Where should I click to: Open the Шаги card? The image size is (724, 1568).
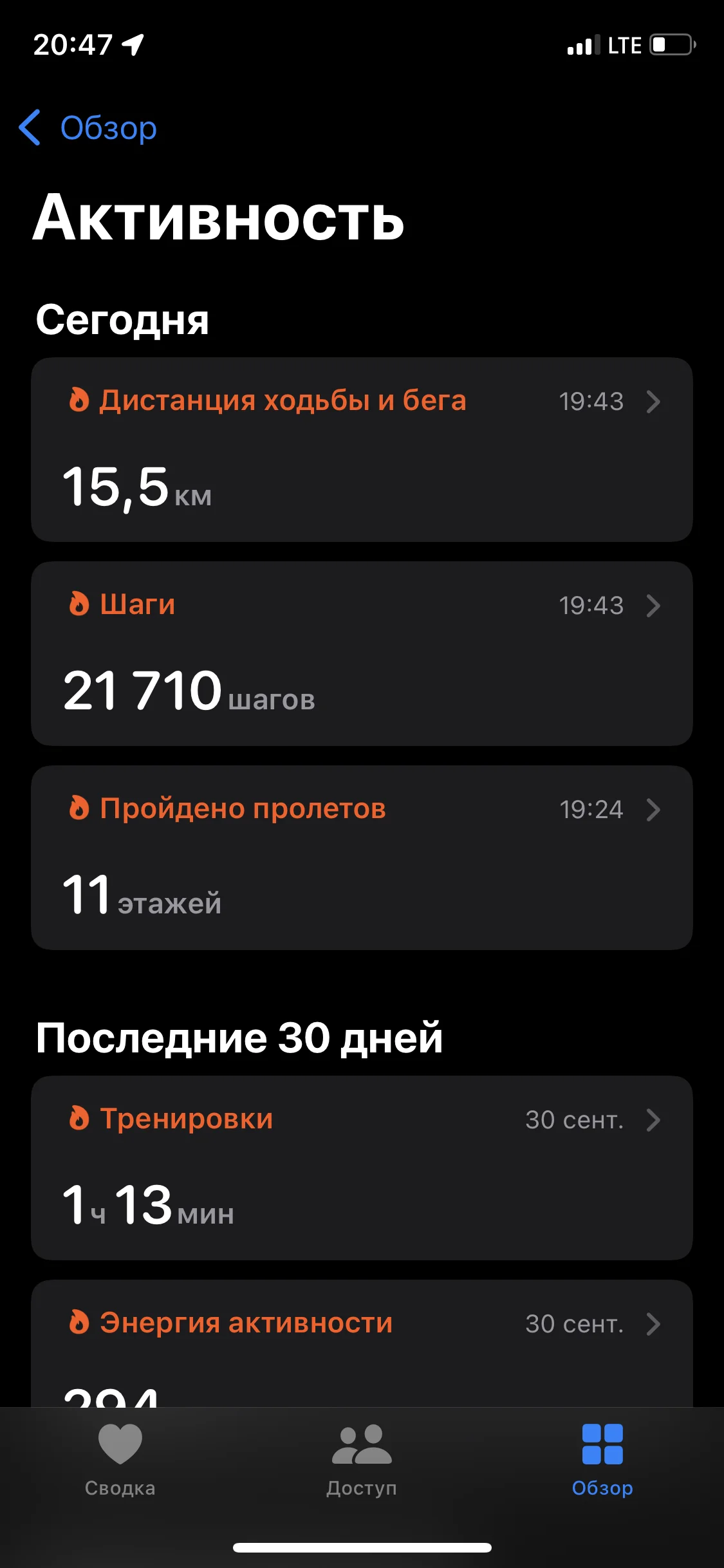tap(362, 653)
